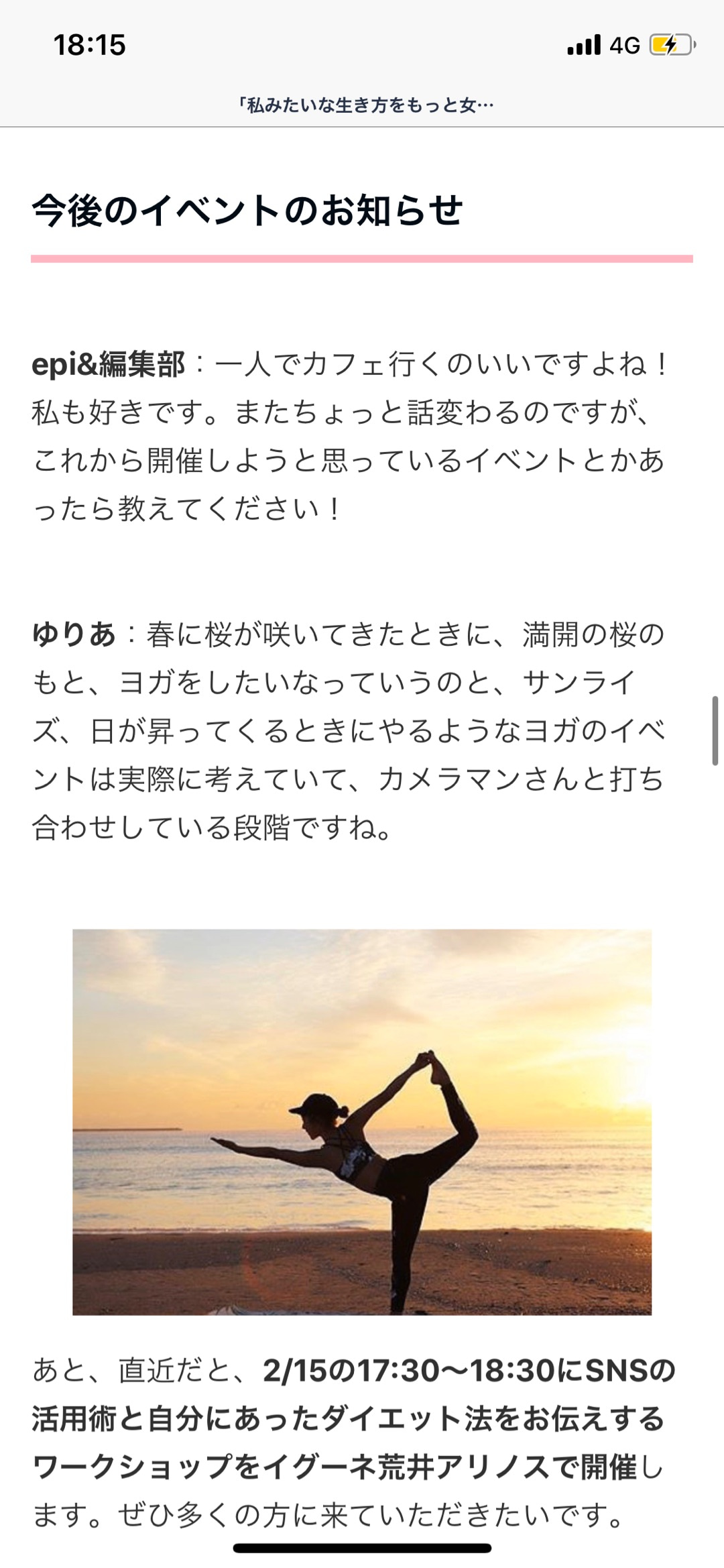Open the sunrise beach yoga photo

(x=362, y=1121)
